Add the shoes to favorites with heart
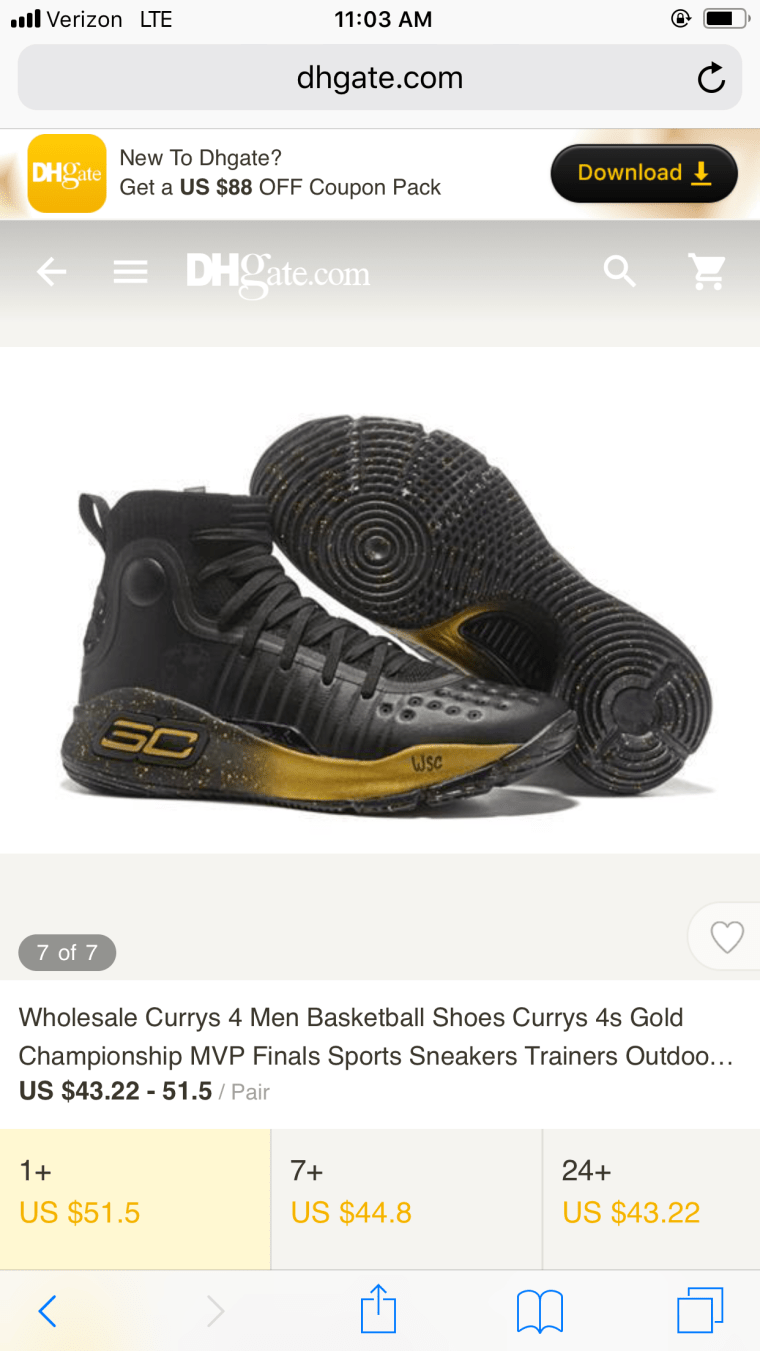Image resolution: width=760 pixels, height=1351 pixels. click(x=726, y=937)
